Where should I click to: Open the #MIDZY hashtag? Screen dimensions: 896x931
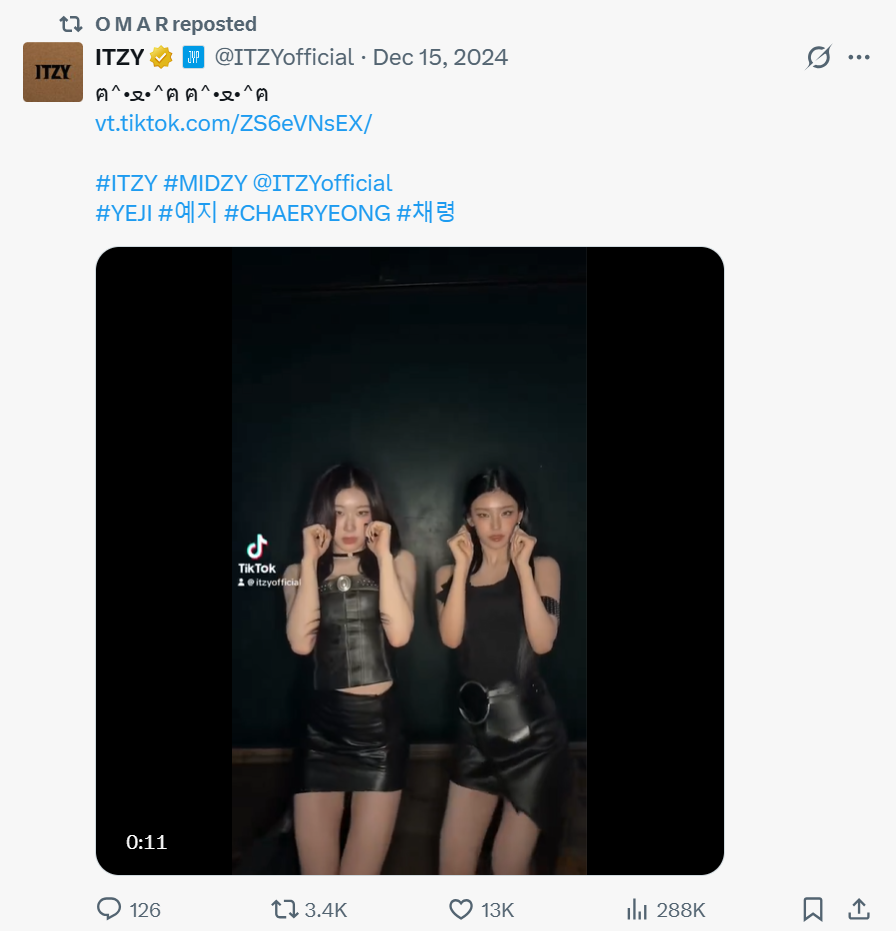point(204,183)
